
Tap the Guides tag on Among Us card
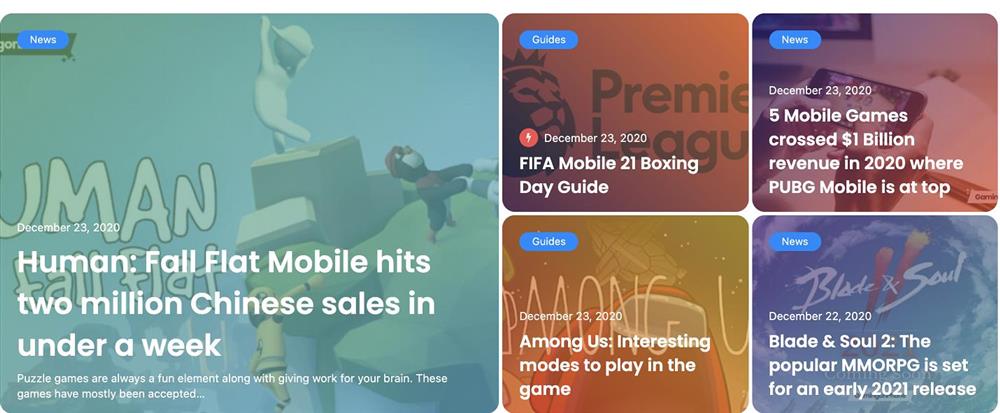click(x=548, y=241)
